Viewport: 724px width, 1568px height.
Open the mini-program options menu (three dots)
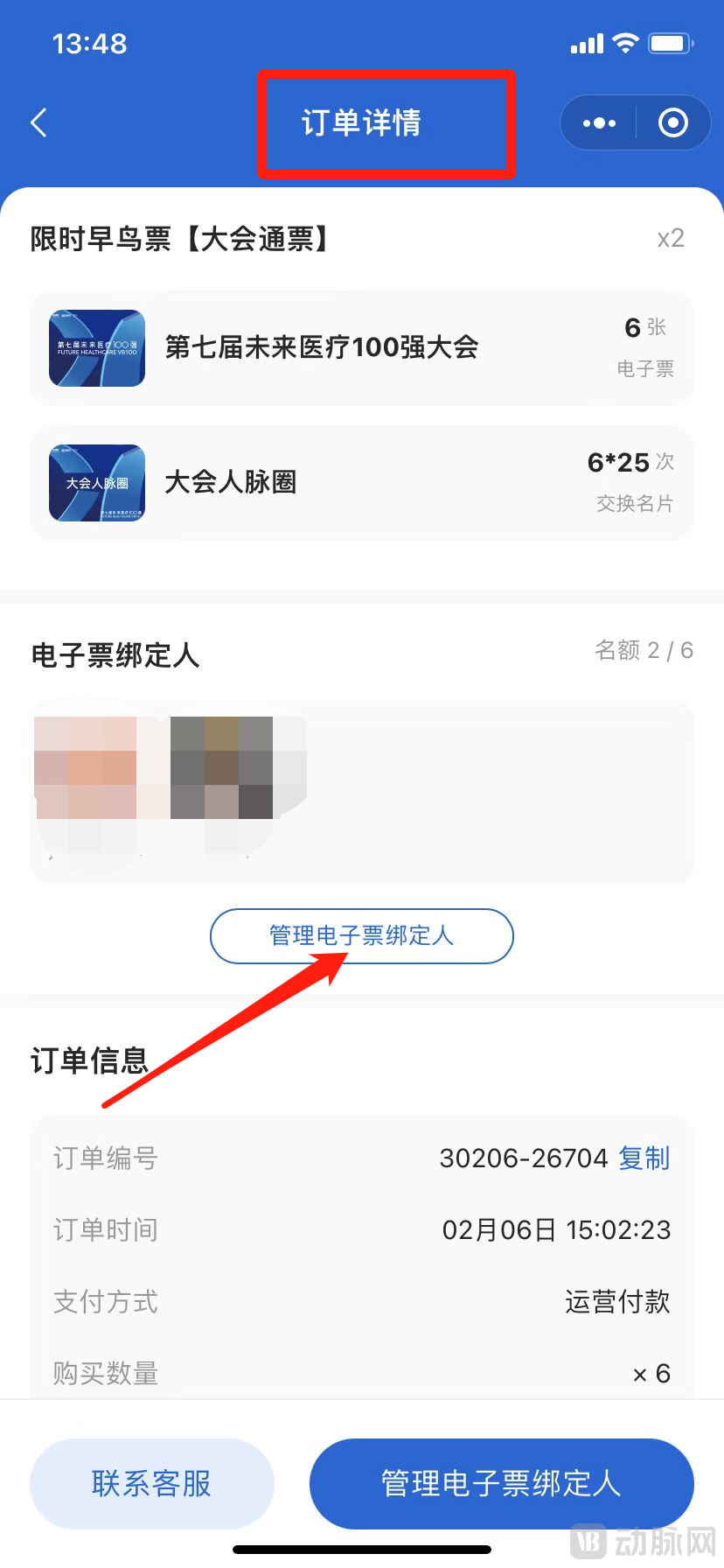click(x=598, y=122)
